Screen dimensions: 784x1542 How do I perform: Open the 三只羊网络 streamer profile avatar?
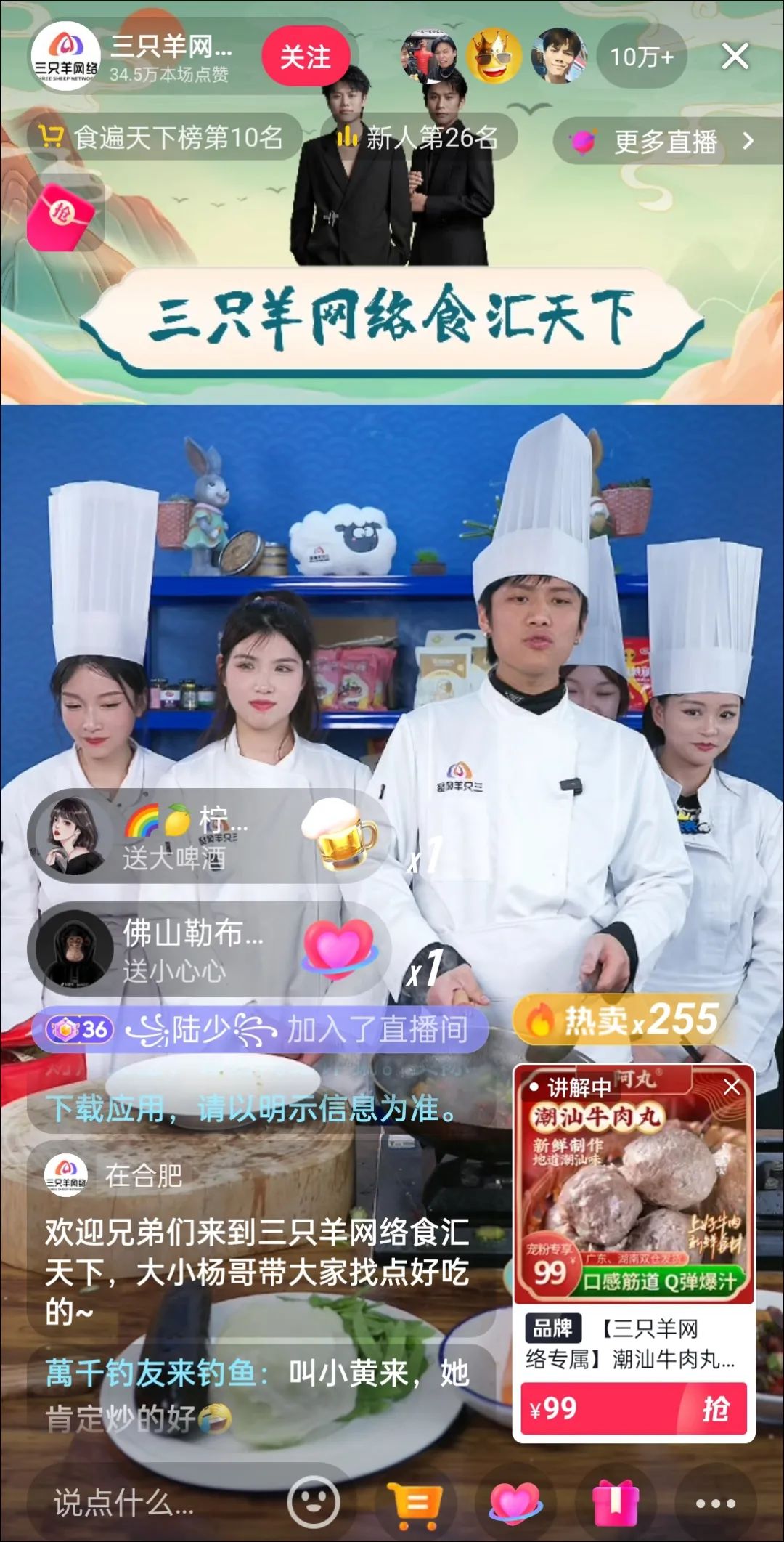point(65,56)
